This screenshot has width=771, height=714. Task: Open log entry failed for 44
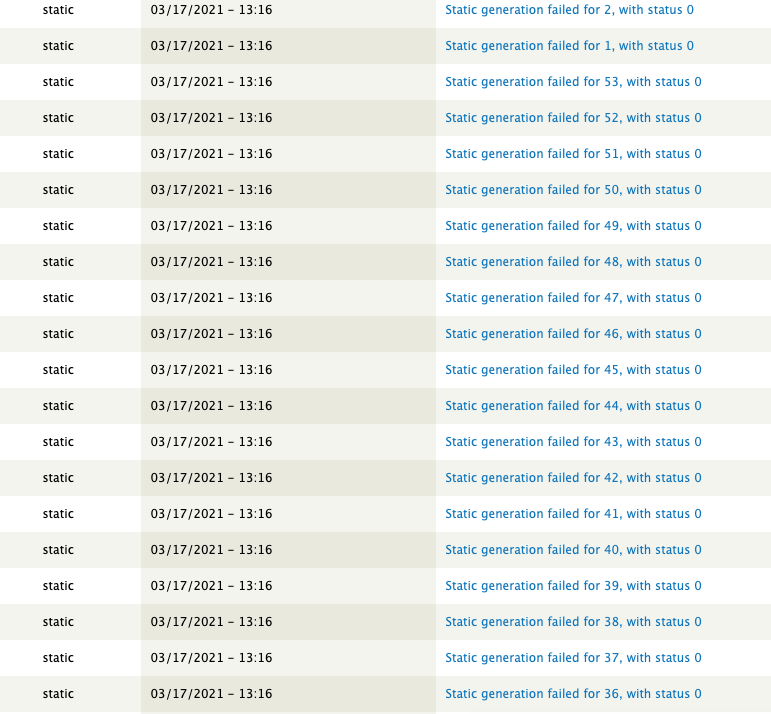click(573, 406)
